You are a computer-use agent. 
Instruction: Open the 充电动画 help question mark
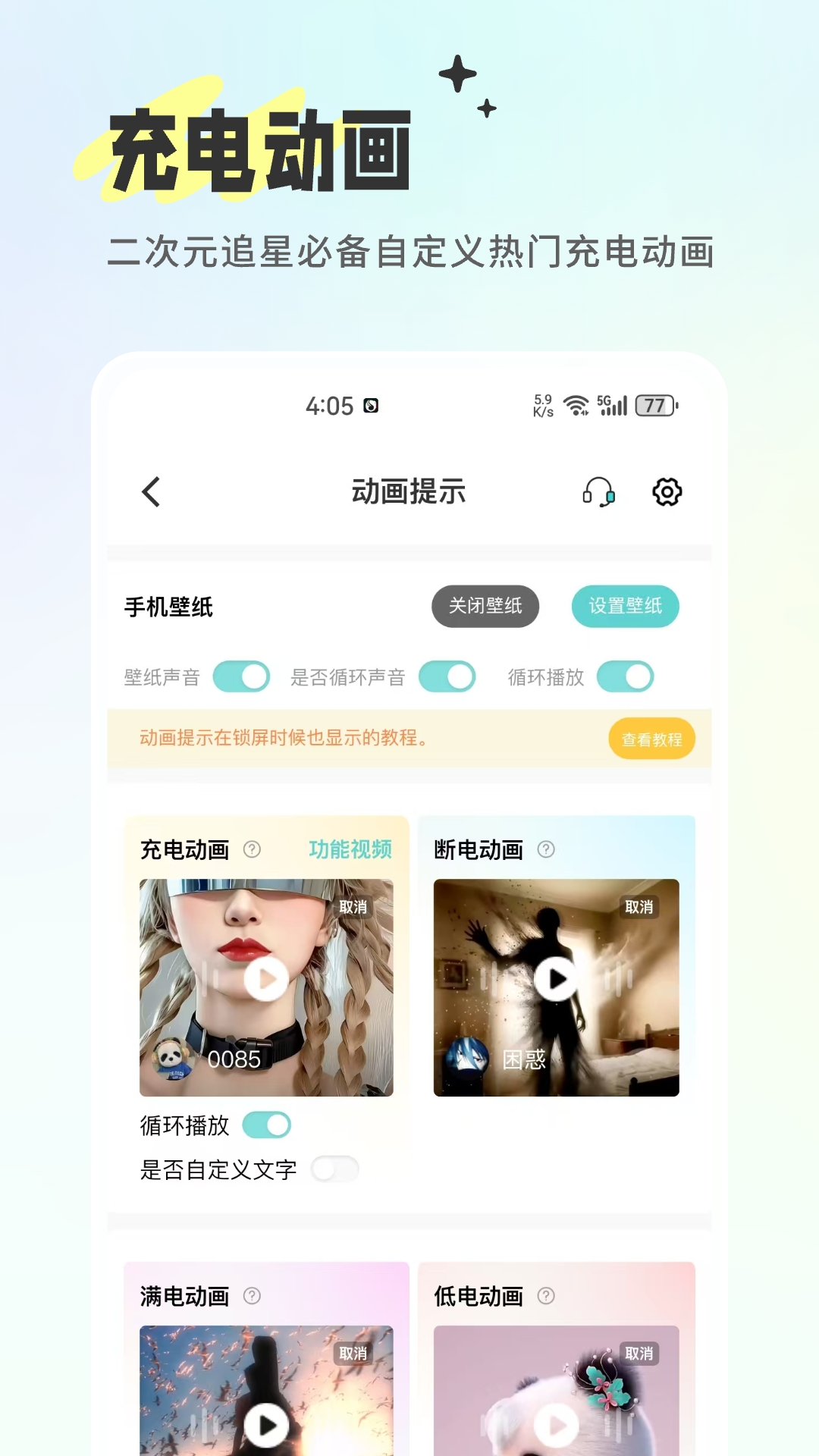(x=250, y=850)
